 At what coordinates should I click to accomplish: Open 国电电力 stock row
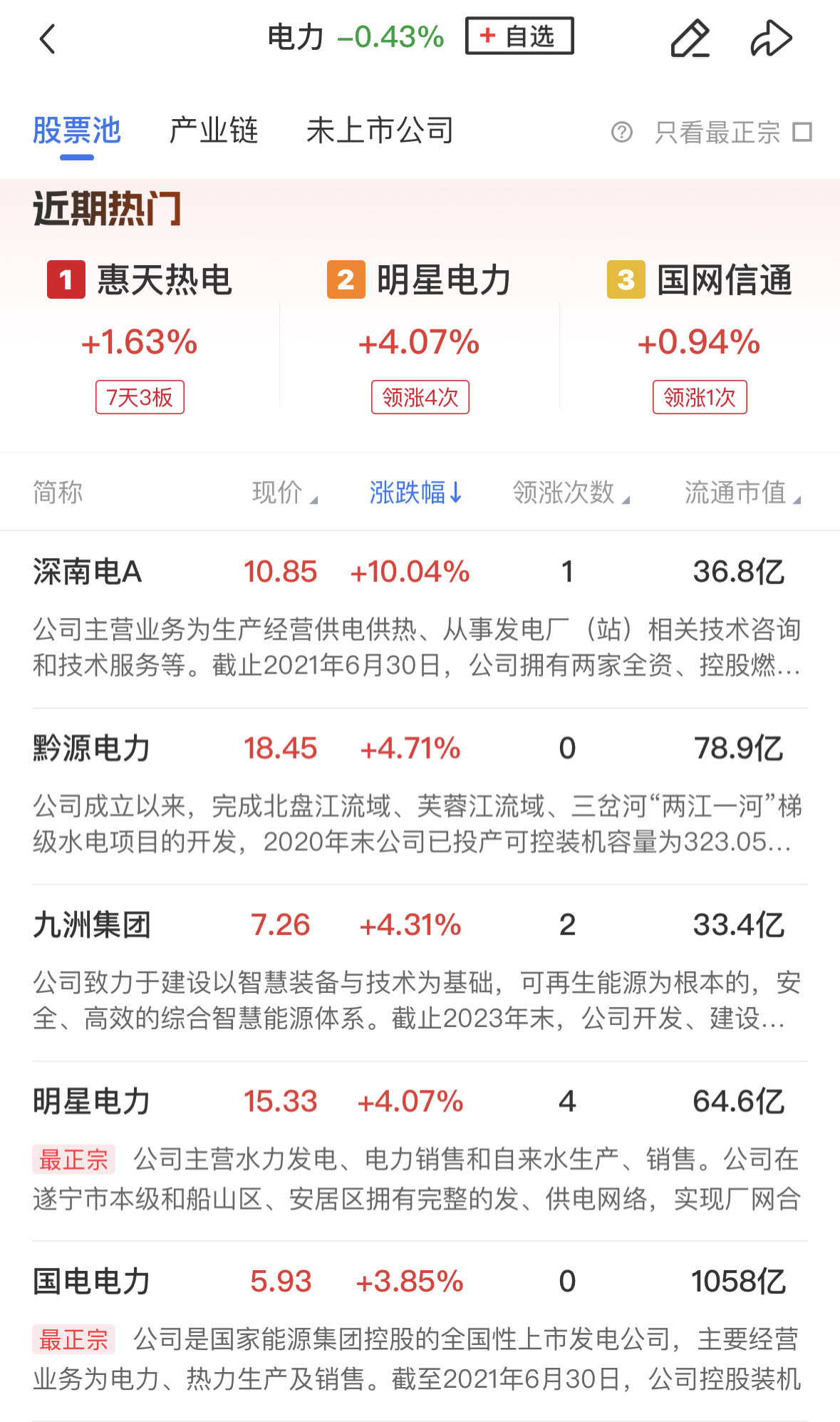coord(91,1282)
